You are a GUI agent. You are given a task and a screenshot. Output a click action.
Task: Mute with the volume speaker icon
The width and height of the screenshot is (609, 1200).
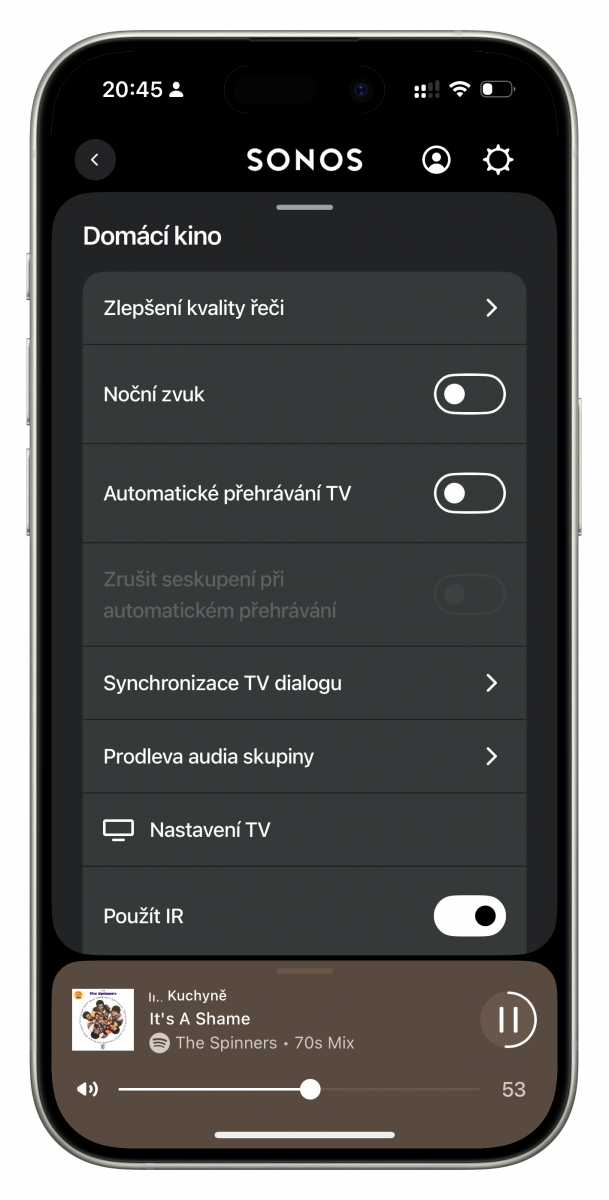[88, 1089]
